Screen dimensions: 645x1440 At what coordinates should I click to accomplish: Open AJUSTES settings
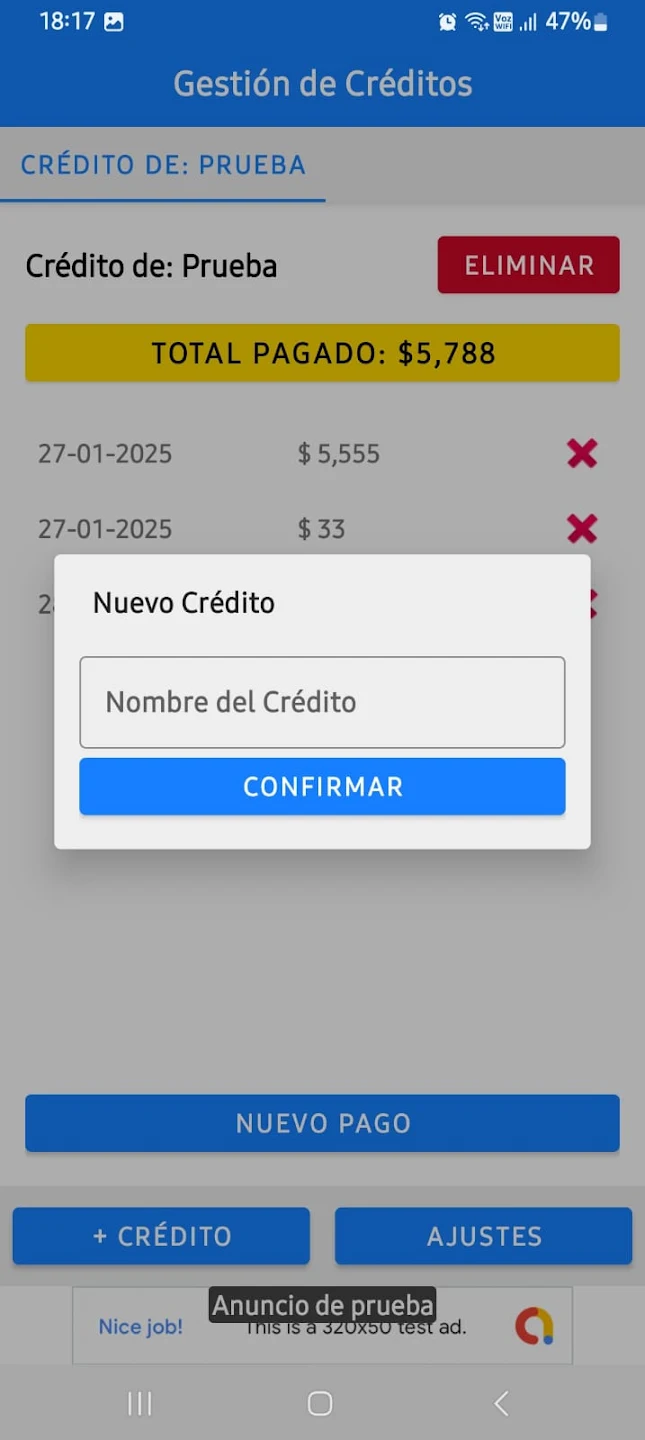pos(483,1236)
